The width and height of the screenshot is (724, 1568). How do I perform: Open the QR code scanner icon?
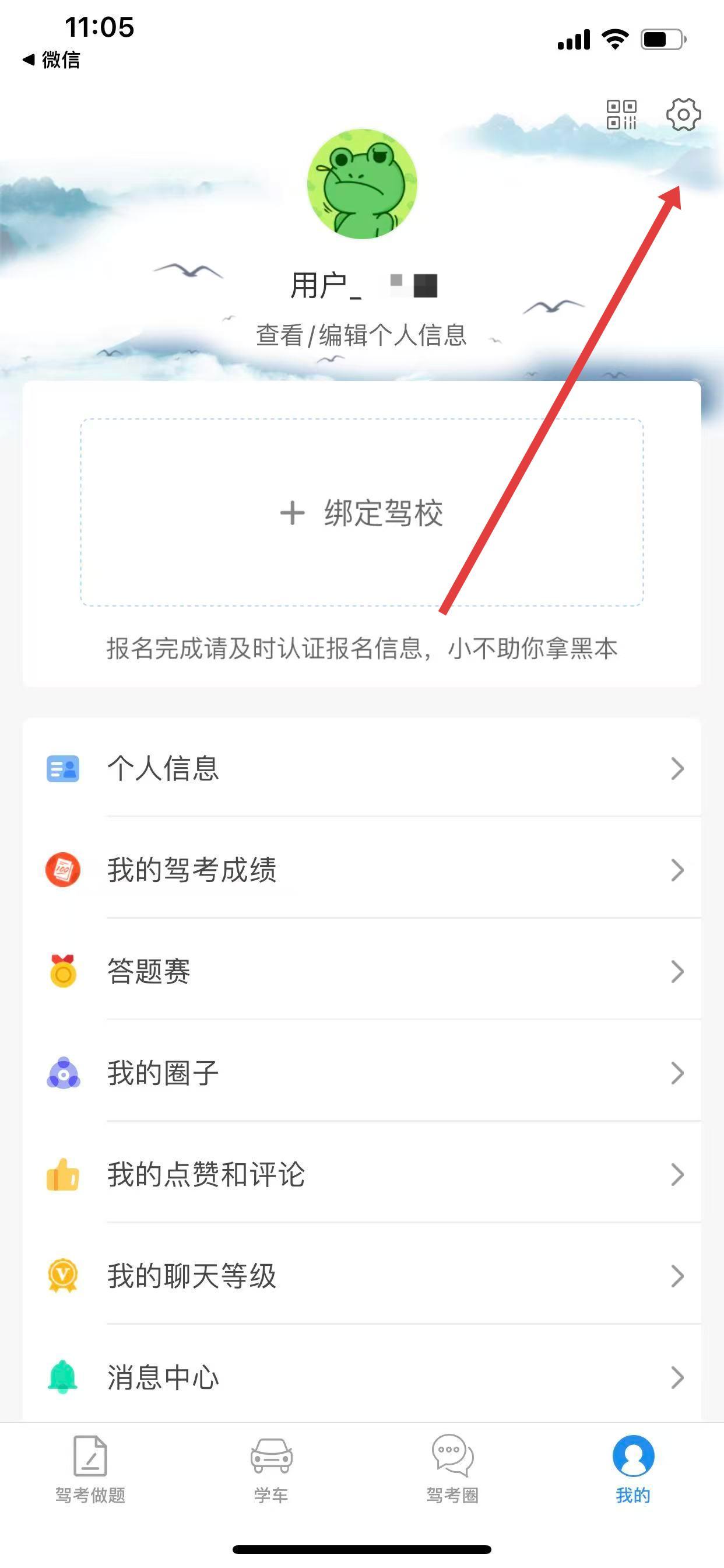621,114
